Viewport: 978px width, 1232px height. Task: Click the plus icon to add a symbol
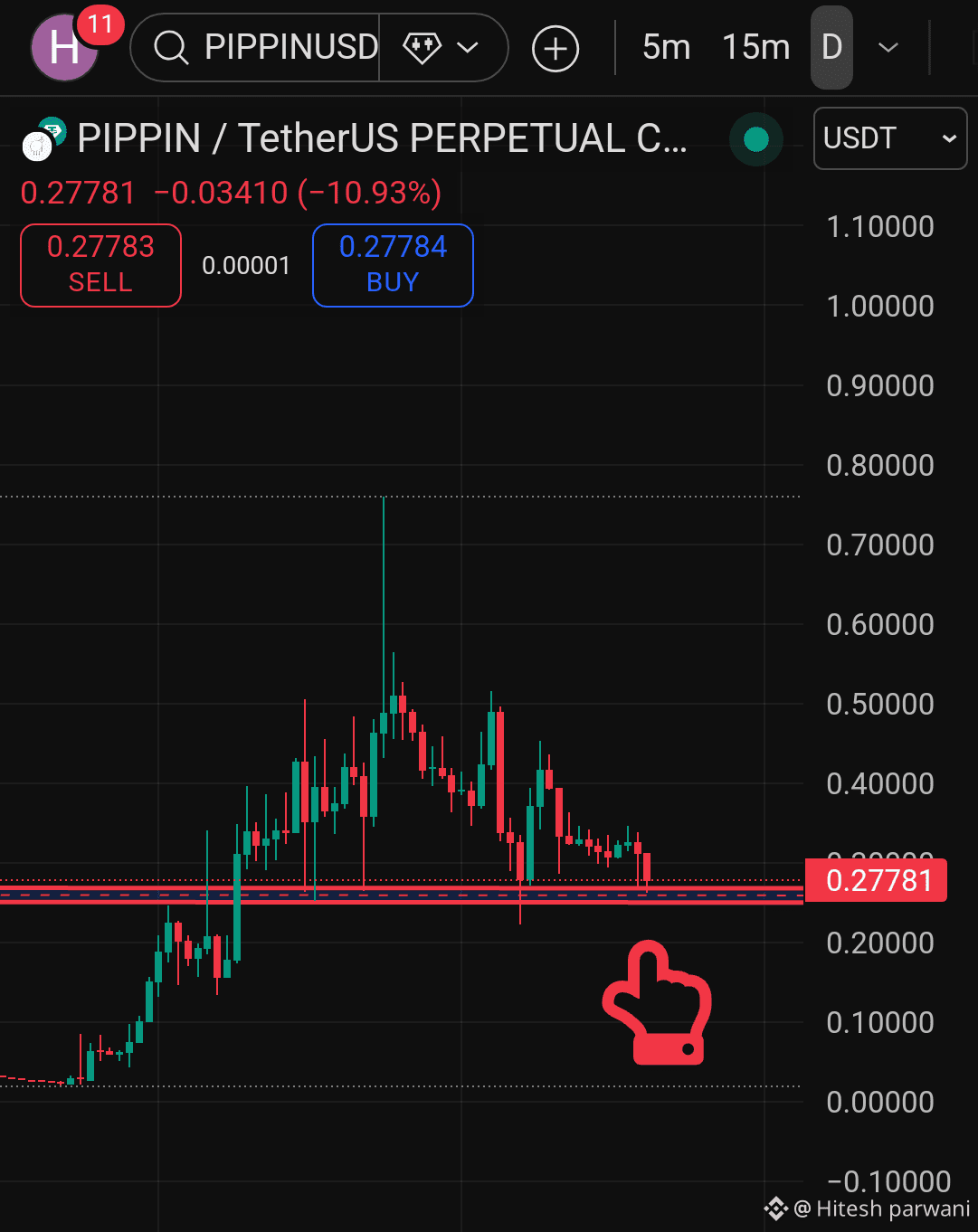[555, 48]
